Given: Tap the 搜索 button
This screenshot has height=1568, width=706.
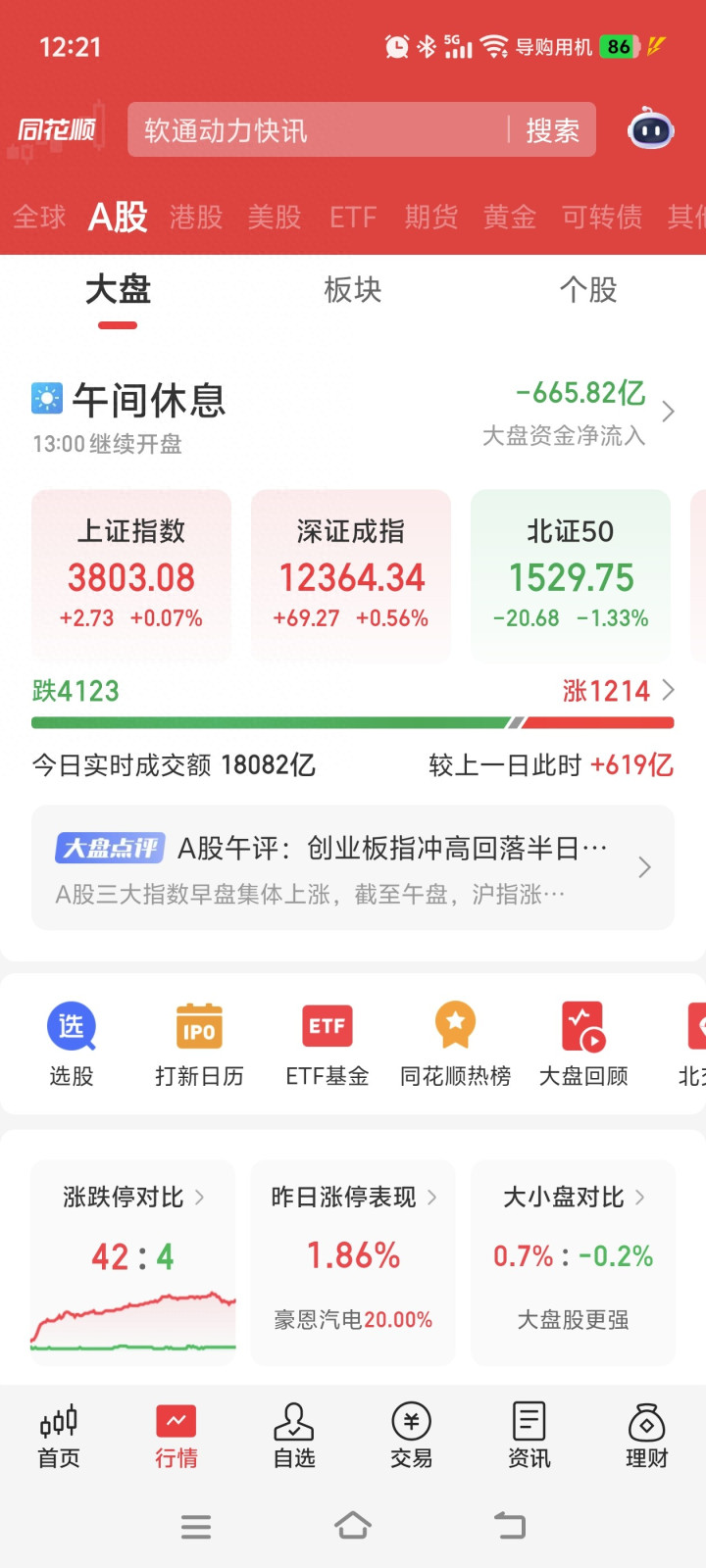Looking at the screenshot, I should 552,130.
